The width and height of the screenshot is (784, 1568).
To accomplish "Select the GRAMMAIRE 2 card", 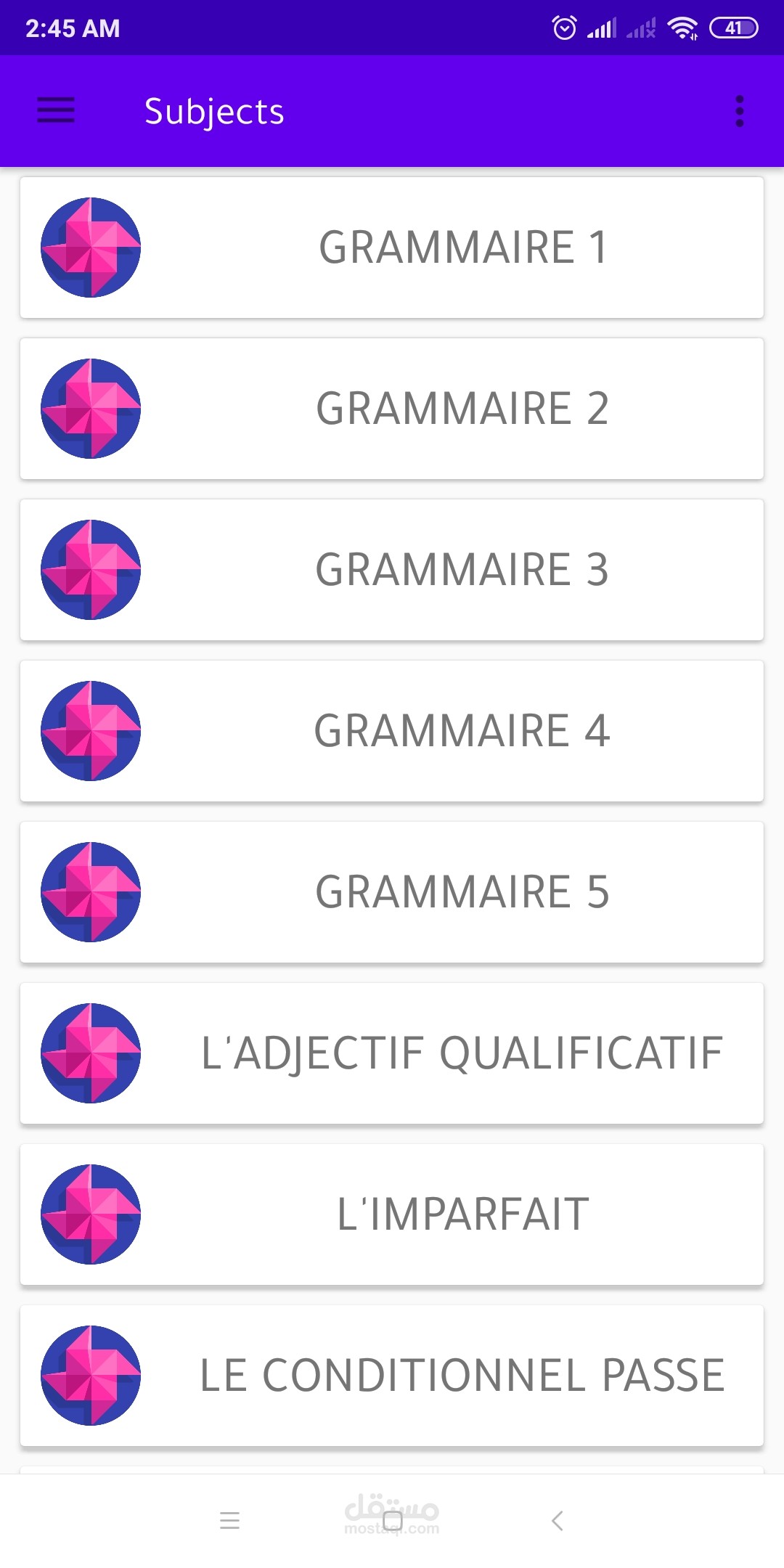I will (392, 409).
